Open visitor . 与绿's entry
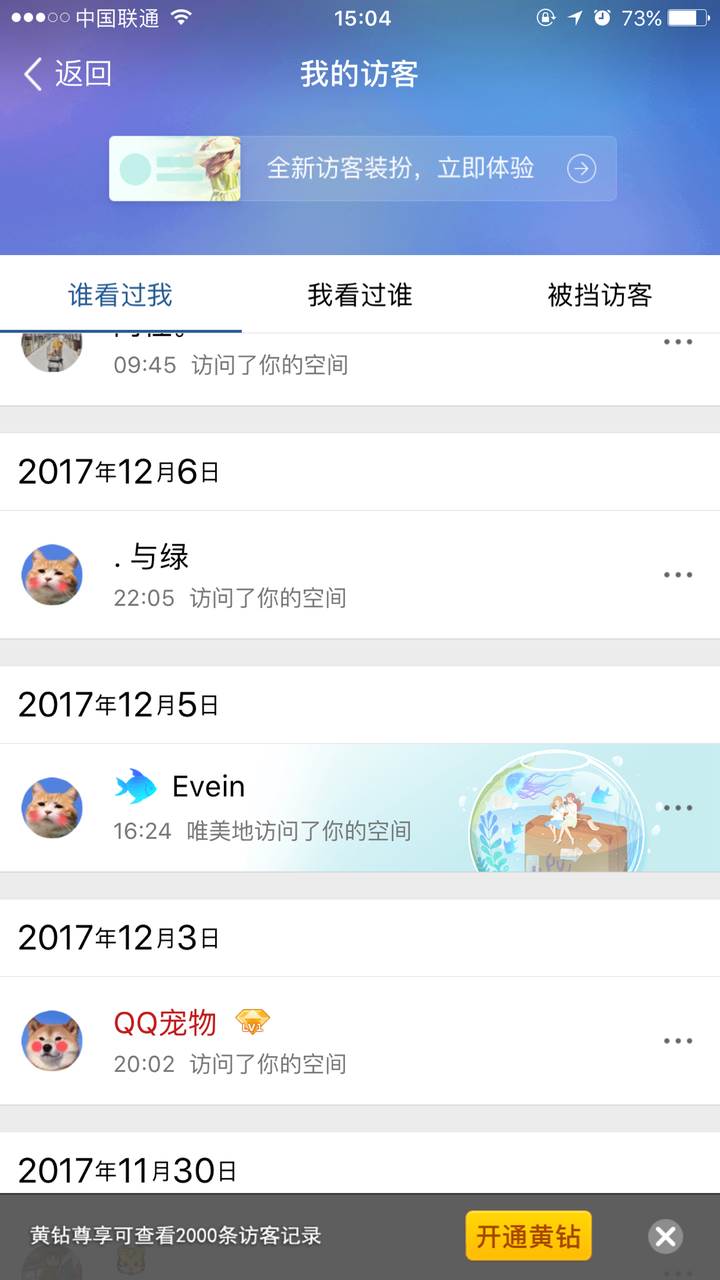Image resolution: width=720 pixels, height=1280 pixels. point(300,575)
